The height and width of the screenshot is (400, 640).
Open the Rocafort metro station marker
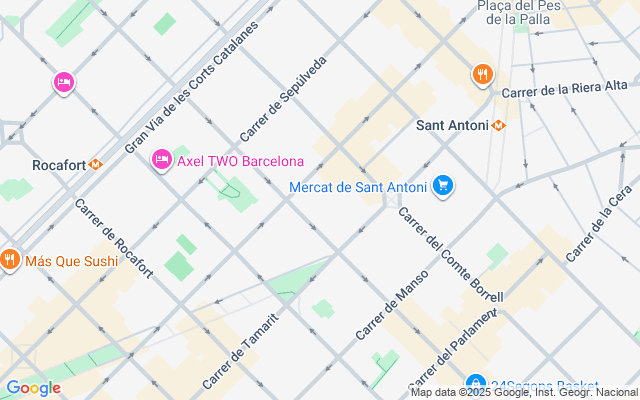(x=96, y=164)
